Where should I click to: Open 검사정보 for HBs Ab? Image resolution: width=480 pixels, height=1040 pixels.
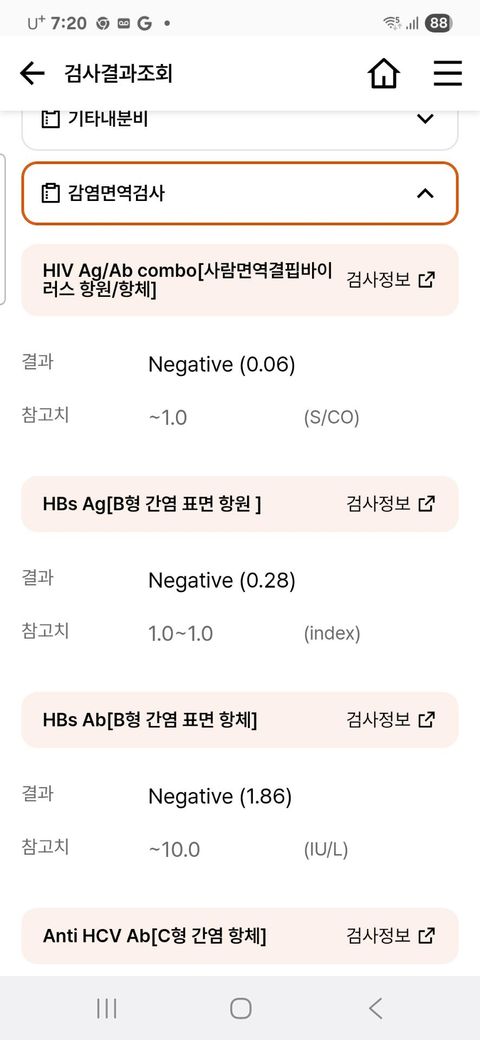click(390, 720)
